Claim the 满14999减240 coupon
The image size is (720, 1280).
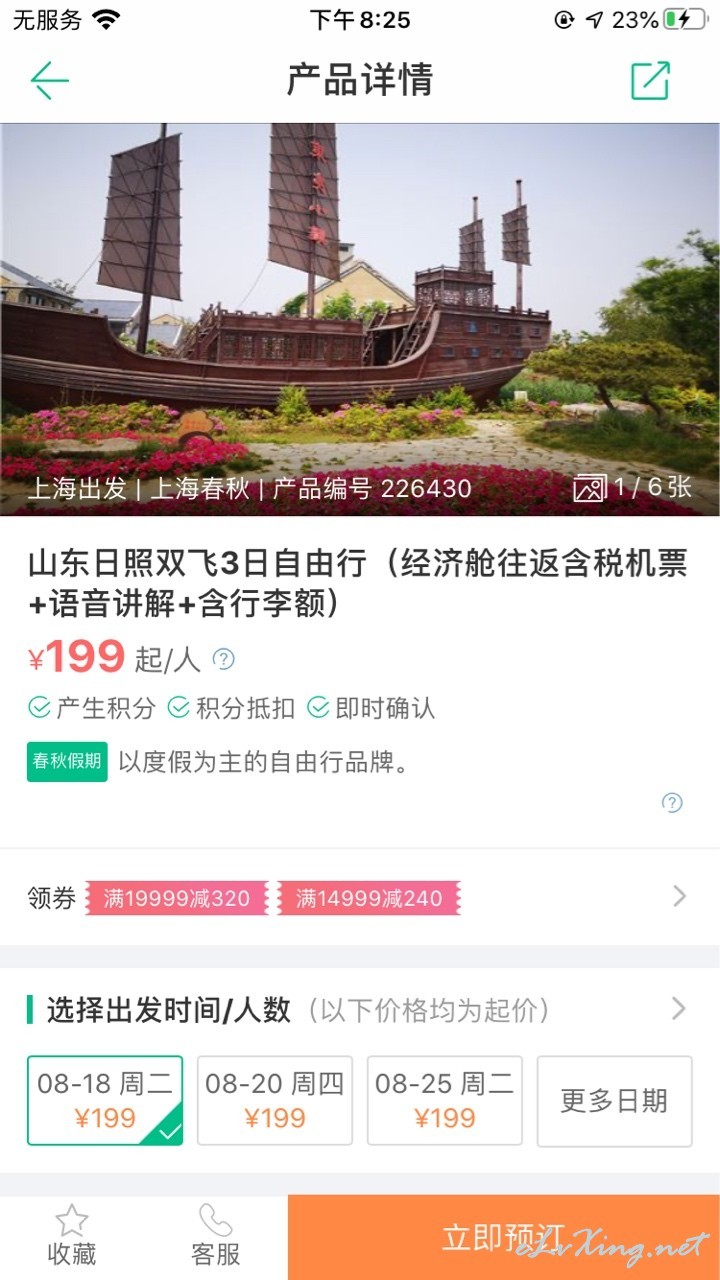[x=368, y=898]
